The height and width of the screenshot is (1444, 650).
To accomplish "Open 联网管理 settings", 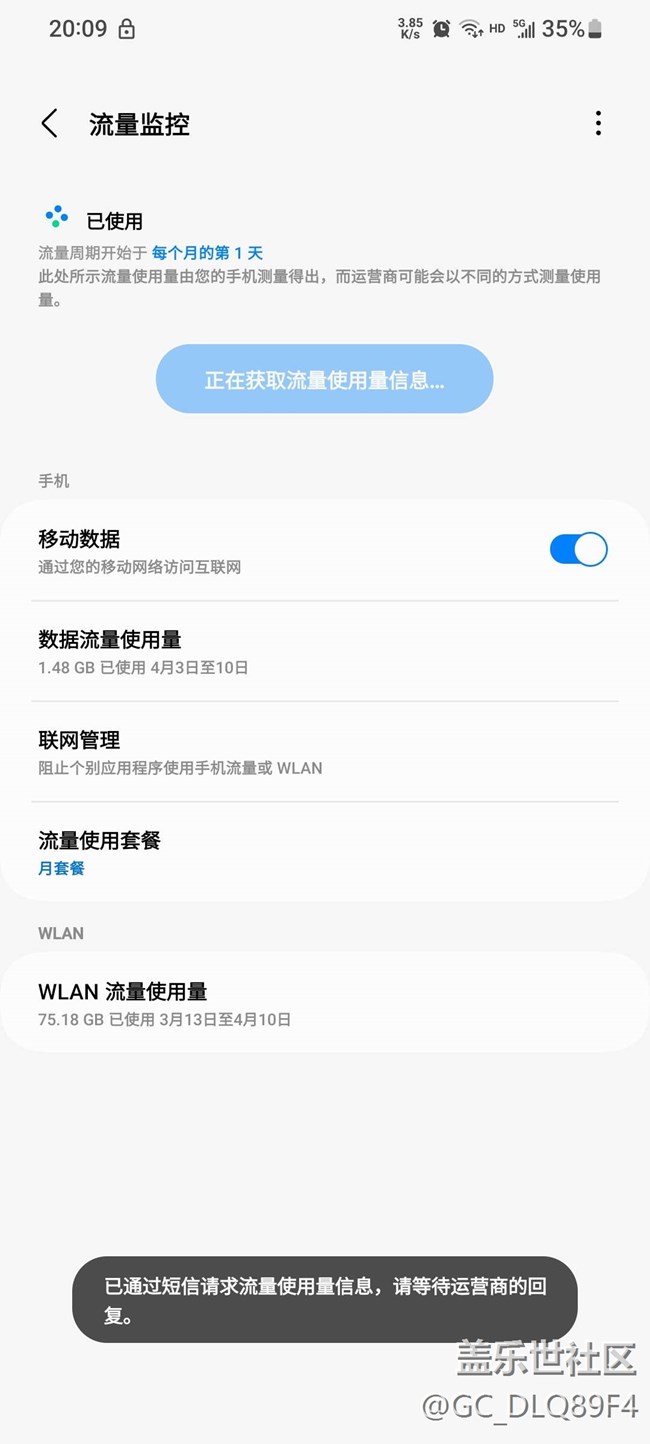I will tap(325, 752).
